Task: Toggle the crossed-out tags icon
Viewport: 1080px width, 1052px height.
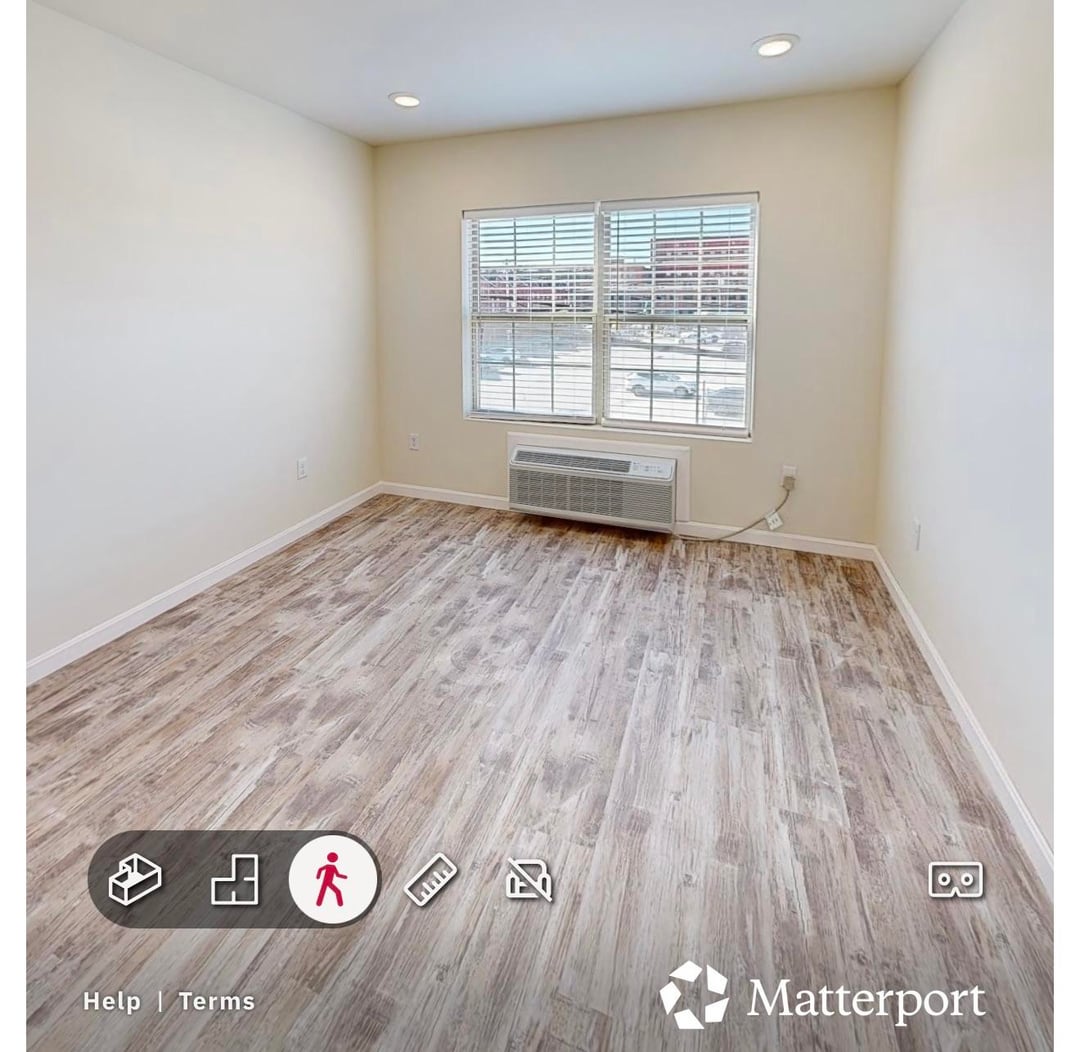Action: pos(529,880)
